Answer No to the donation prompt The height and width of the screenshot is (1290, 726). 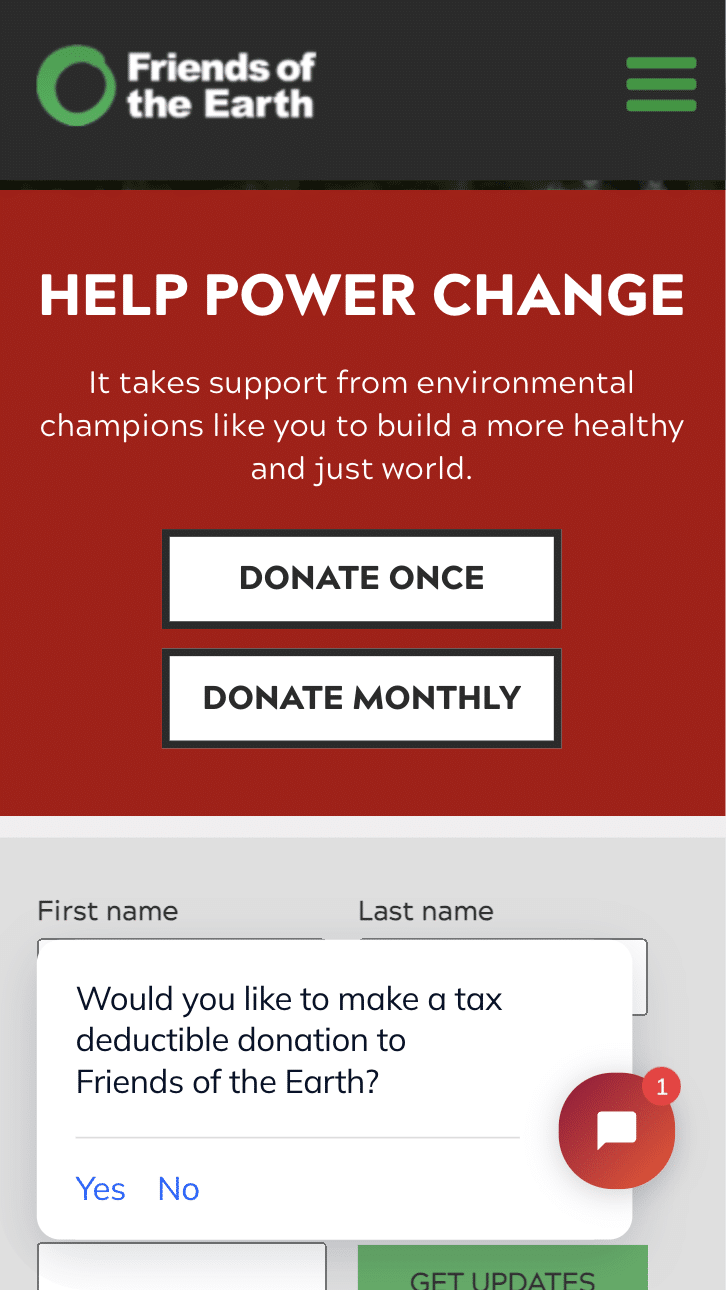tap(179, 1188)
